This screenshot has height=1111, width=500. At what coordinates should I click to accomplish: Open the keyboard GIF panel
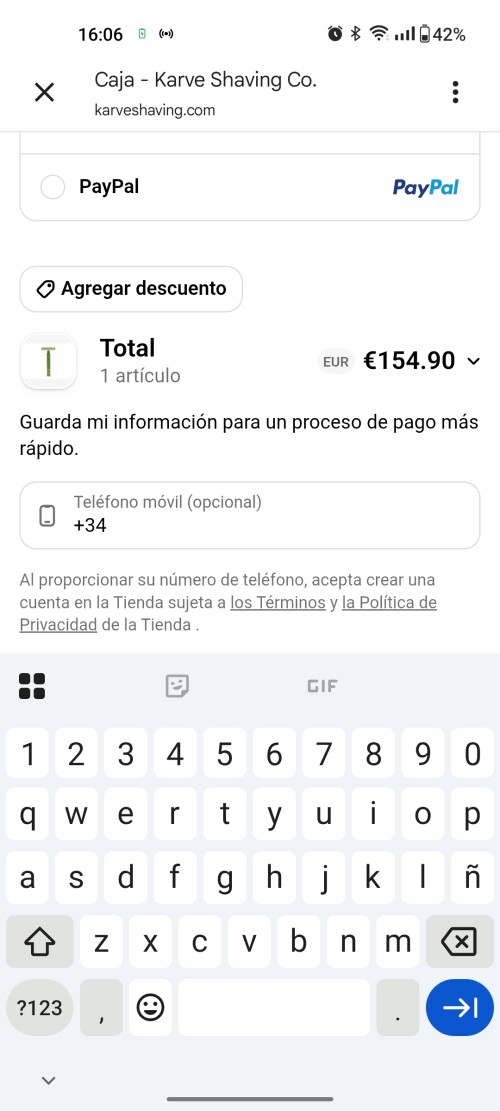point(322,686)
